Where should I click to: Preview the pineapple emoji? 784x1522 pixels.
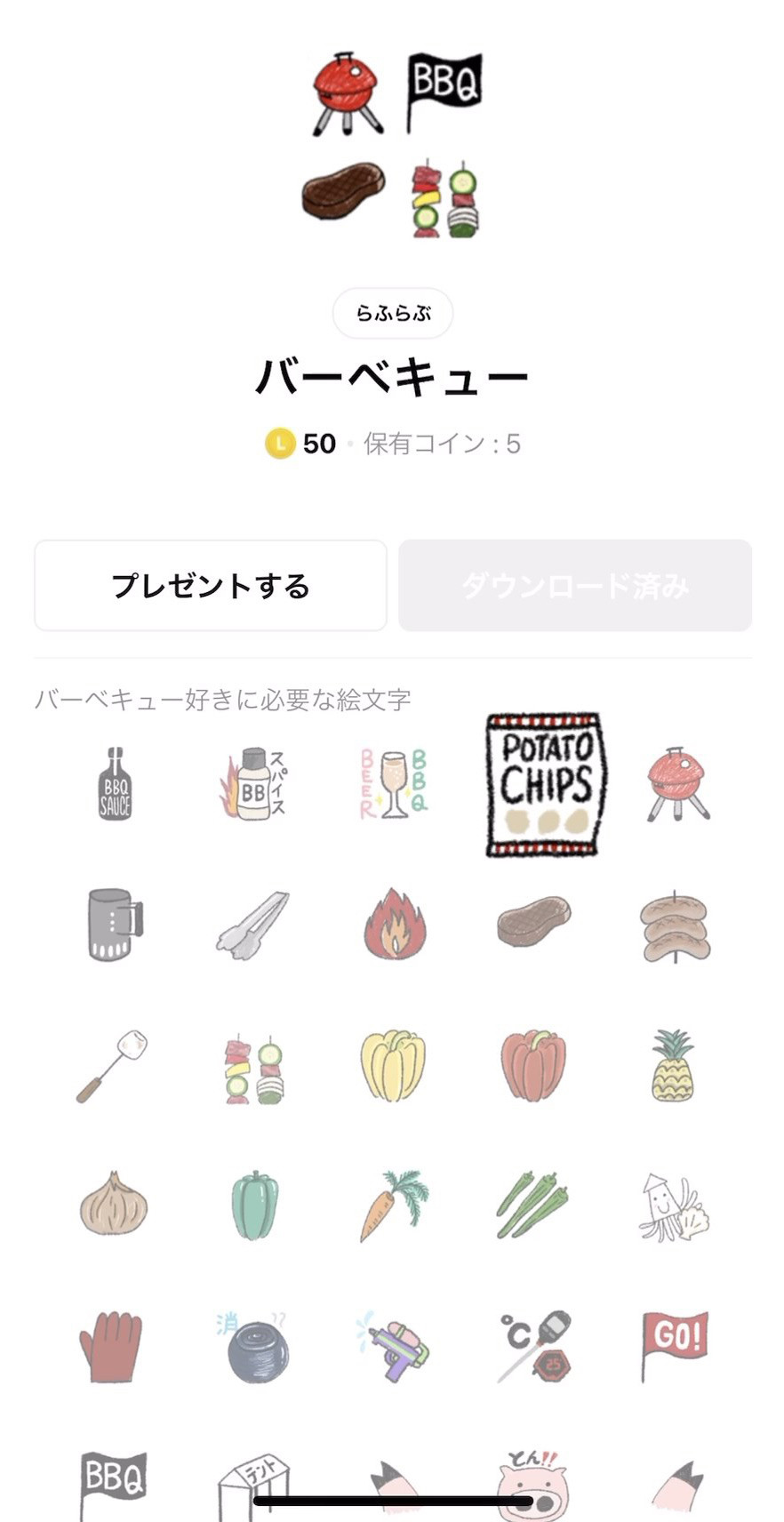[673, 1065]
